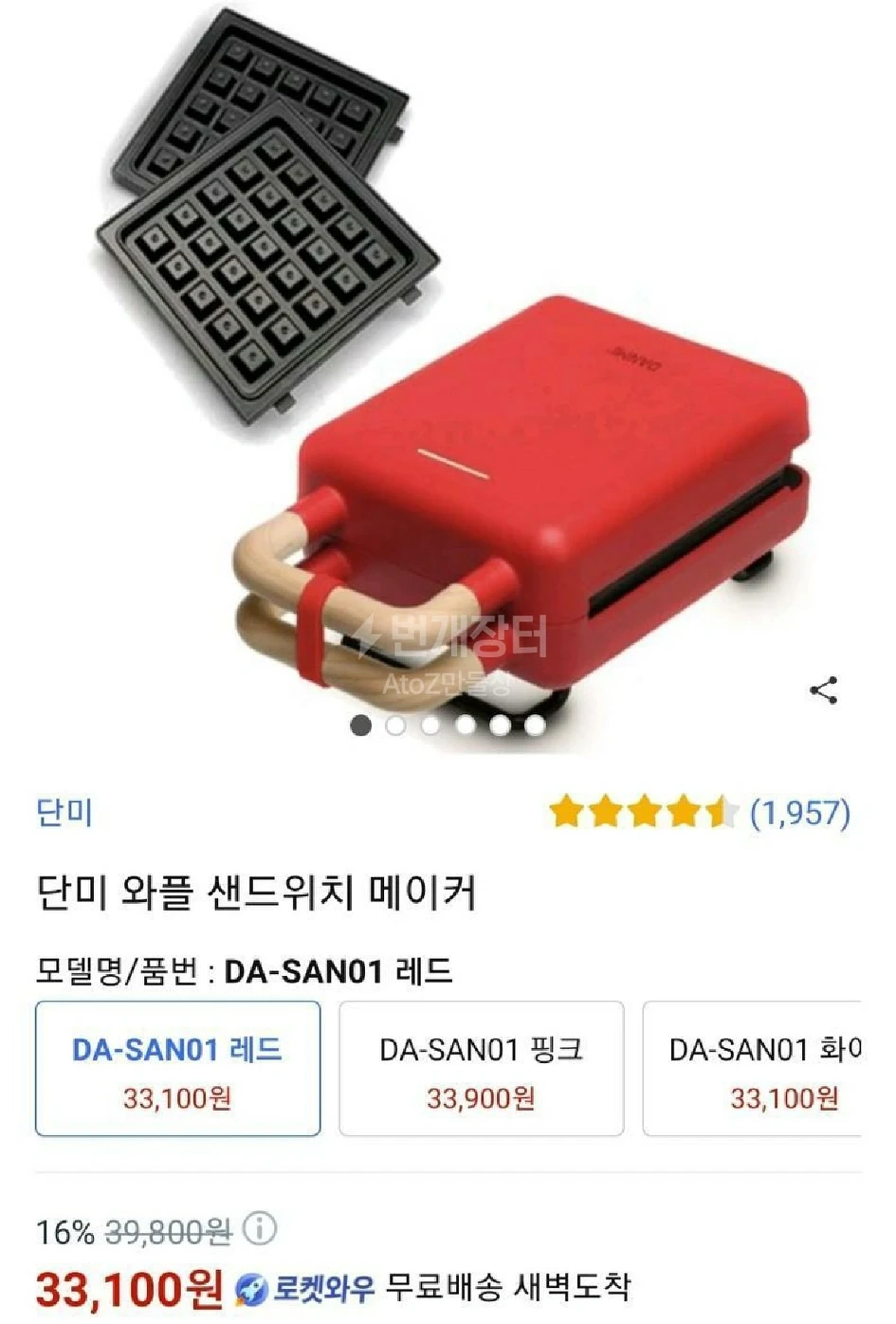896x1324 pixels.
Task: Open the discount price info icon
Action: pyautogui.click(x=259, y=1229)
